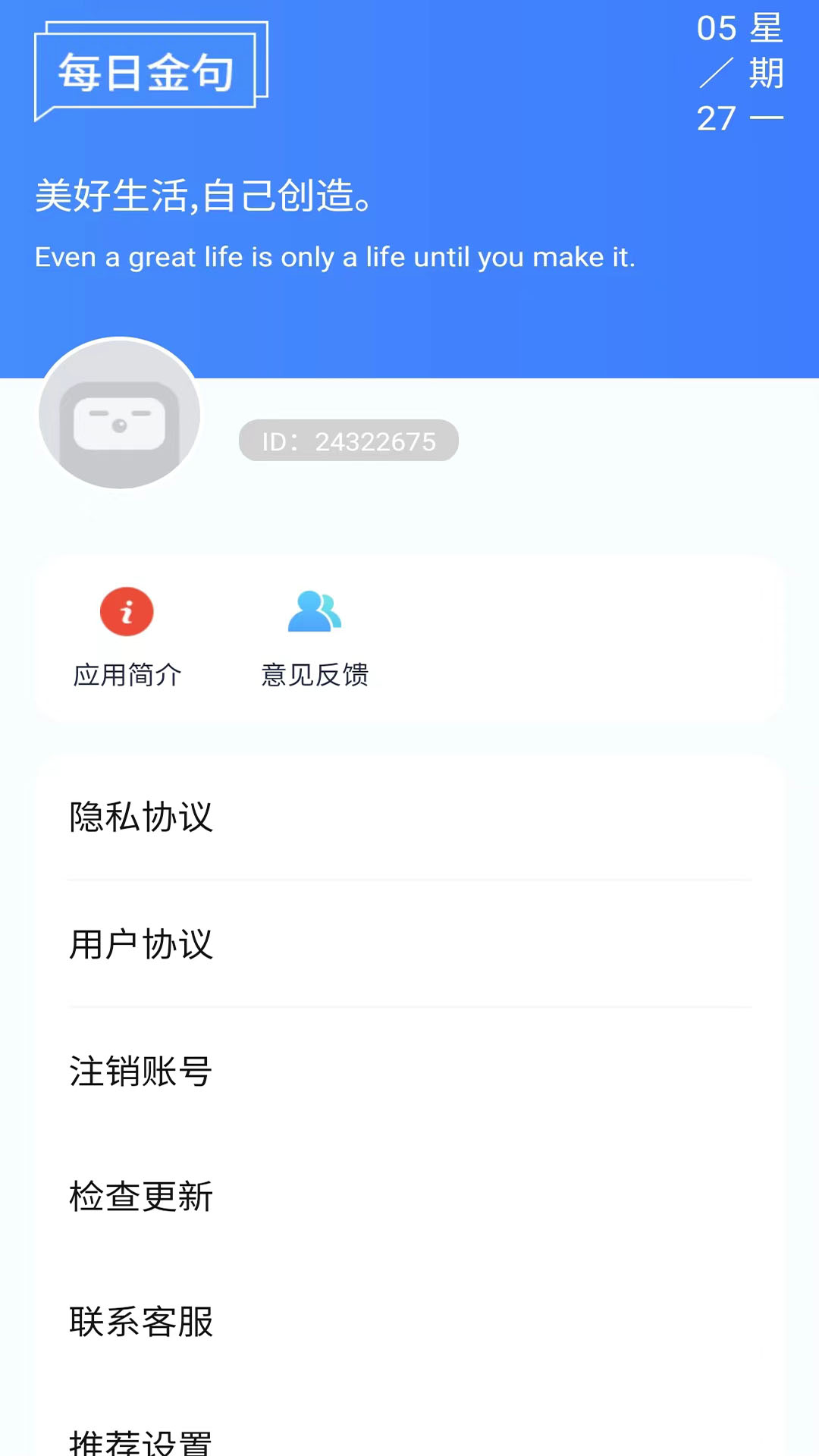This screenshot has width=819, height=1456.
Task: Open 意见反馈 feedback page
Action: [315, 637]
